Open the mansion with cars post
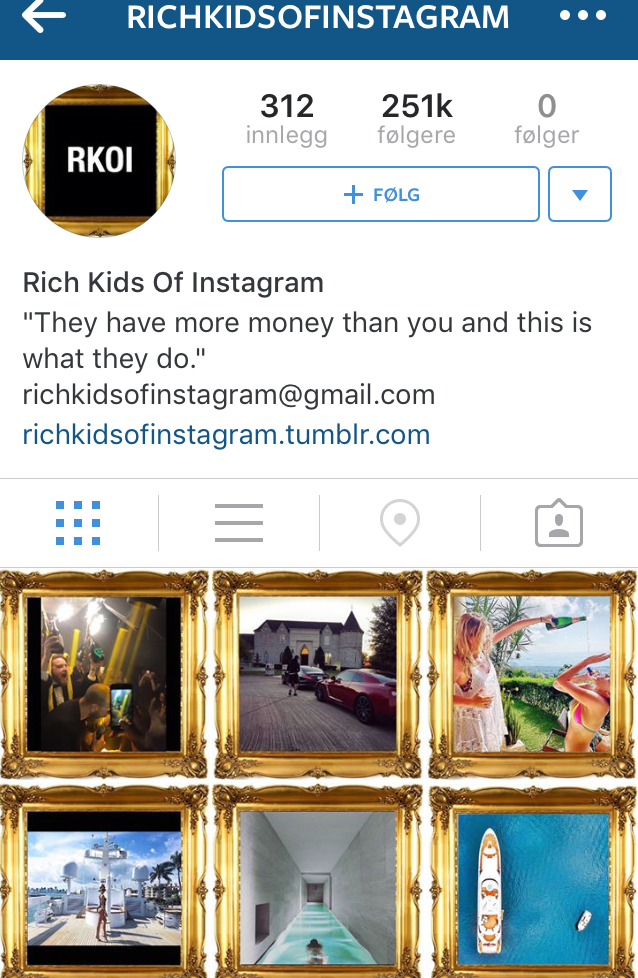 [x=318, y=674]
